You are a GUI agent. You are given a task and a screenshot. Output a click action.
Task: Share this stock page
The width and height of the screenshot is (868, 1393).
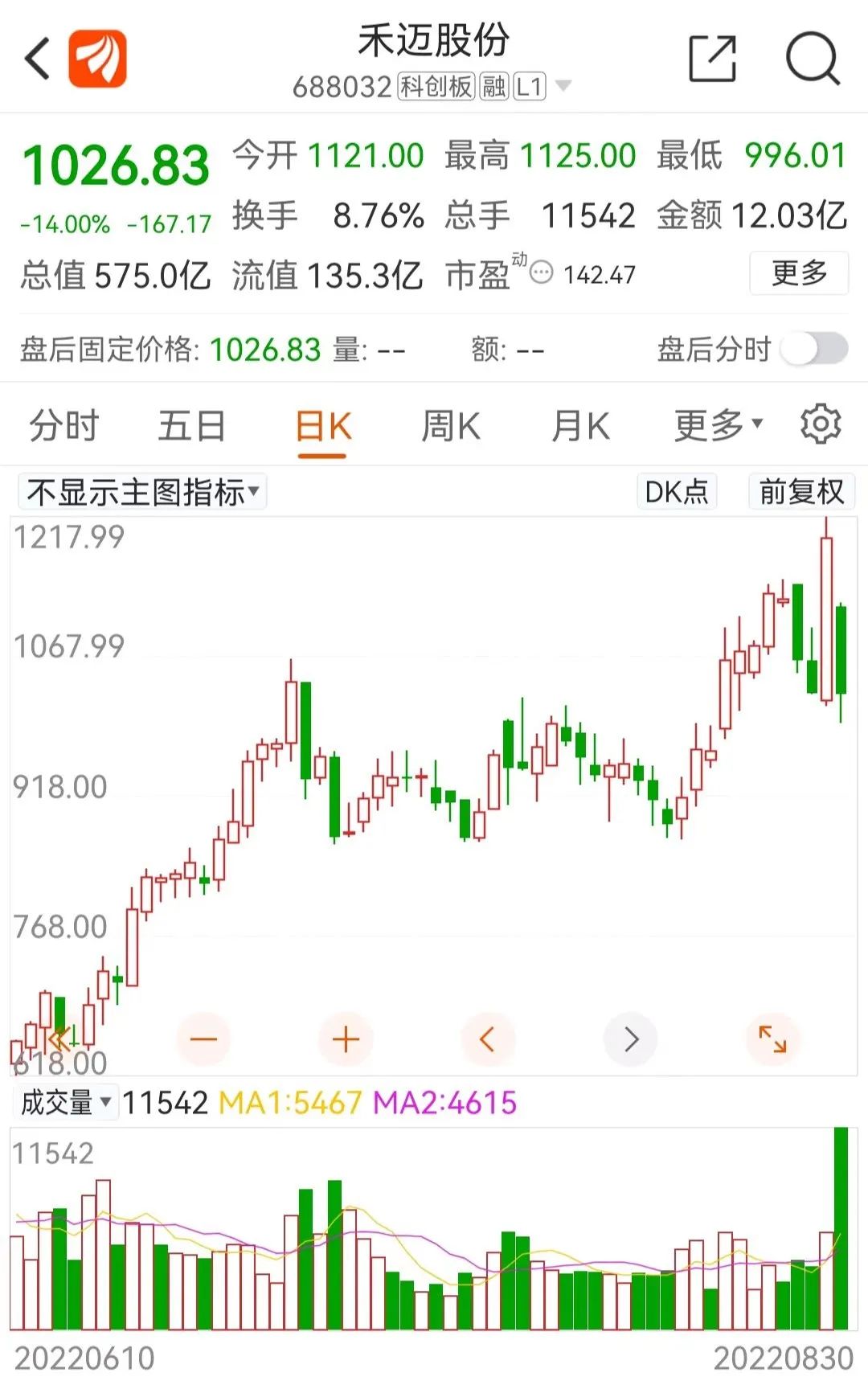pyautogui.click(x=712, y=59)
